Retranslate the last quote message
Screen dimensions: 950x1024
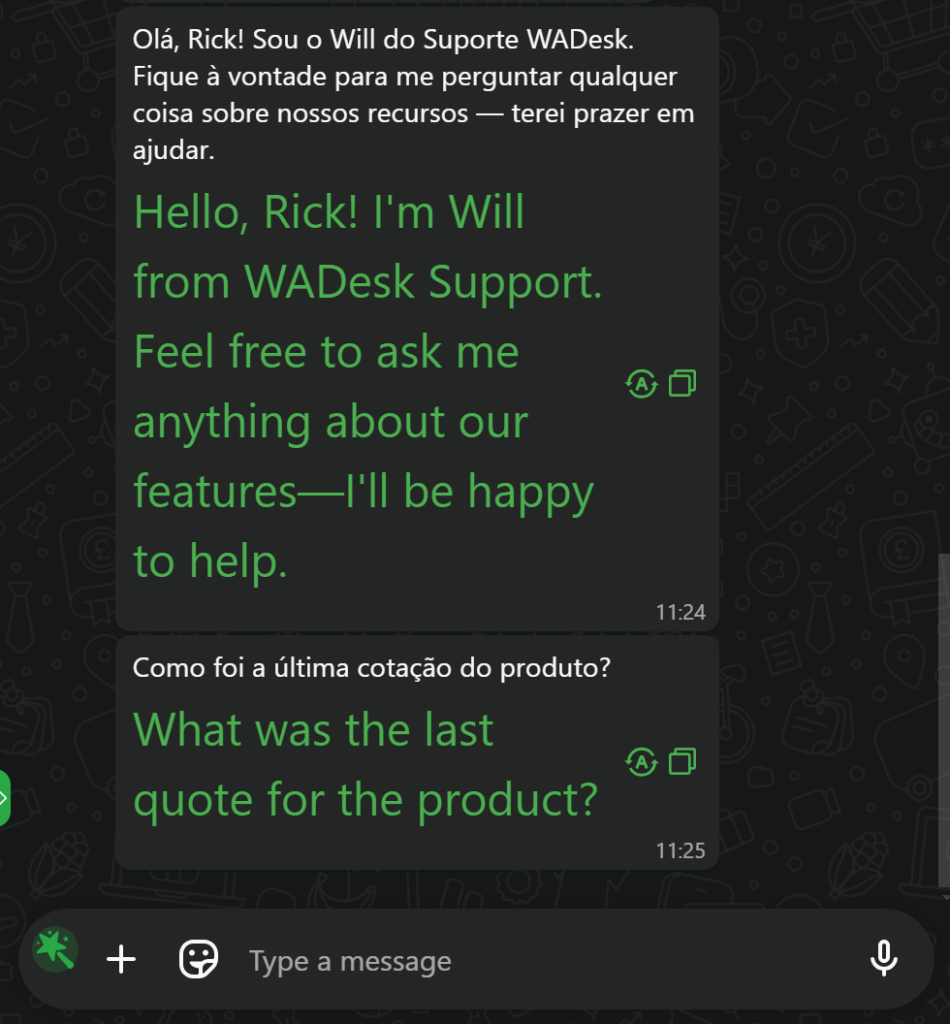(x=641, y=762)
